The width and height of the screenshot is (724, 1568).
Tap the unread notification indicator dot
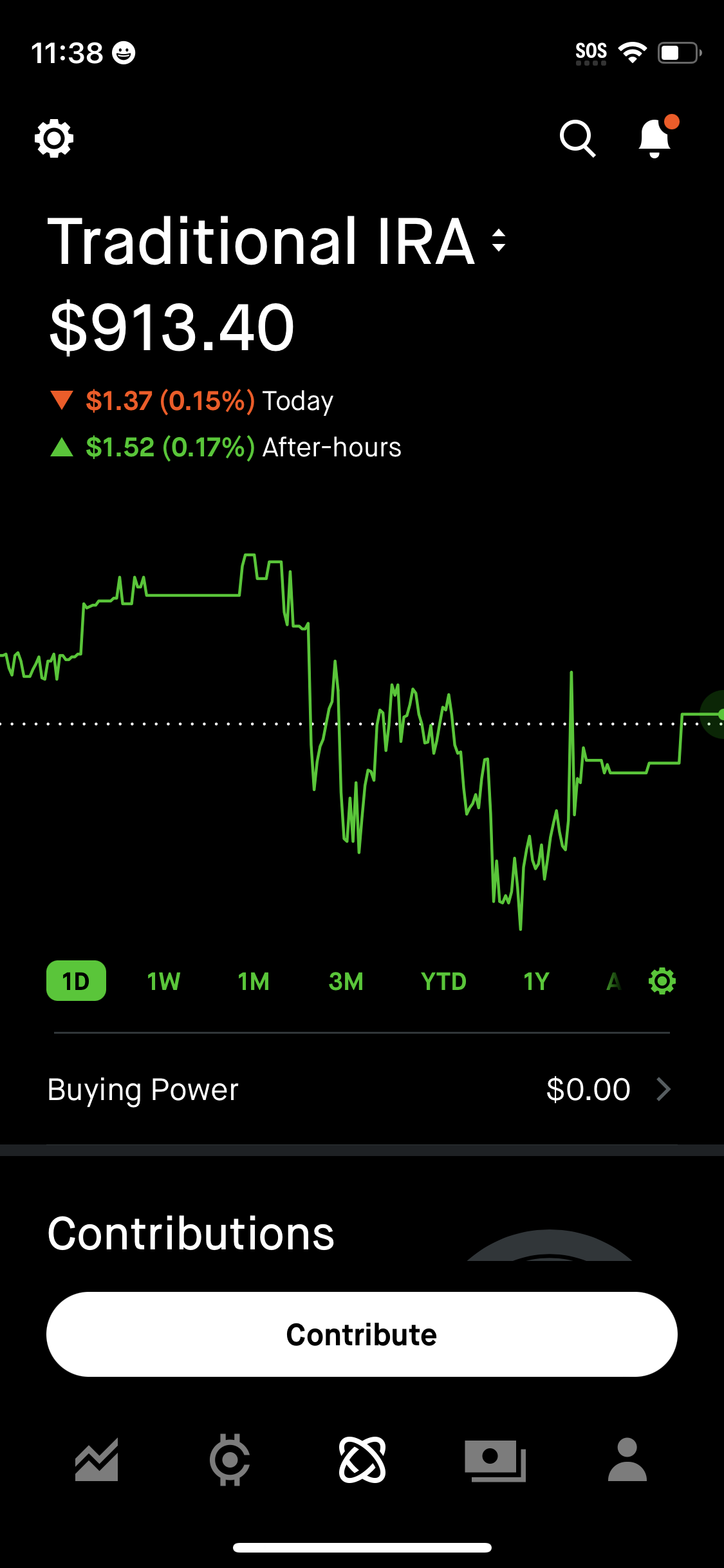pyautogui.click(x=673, y=120)
